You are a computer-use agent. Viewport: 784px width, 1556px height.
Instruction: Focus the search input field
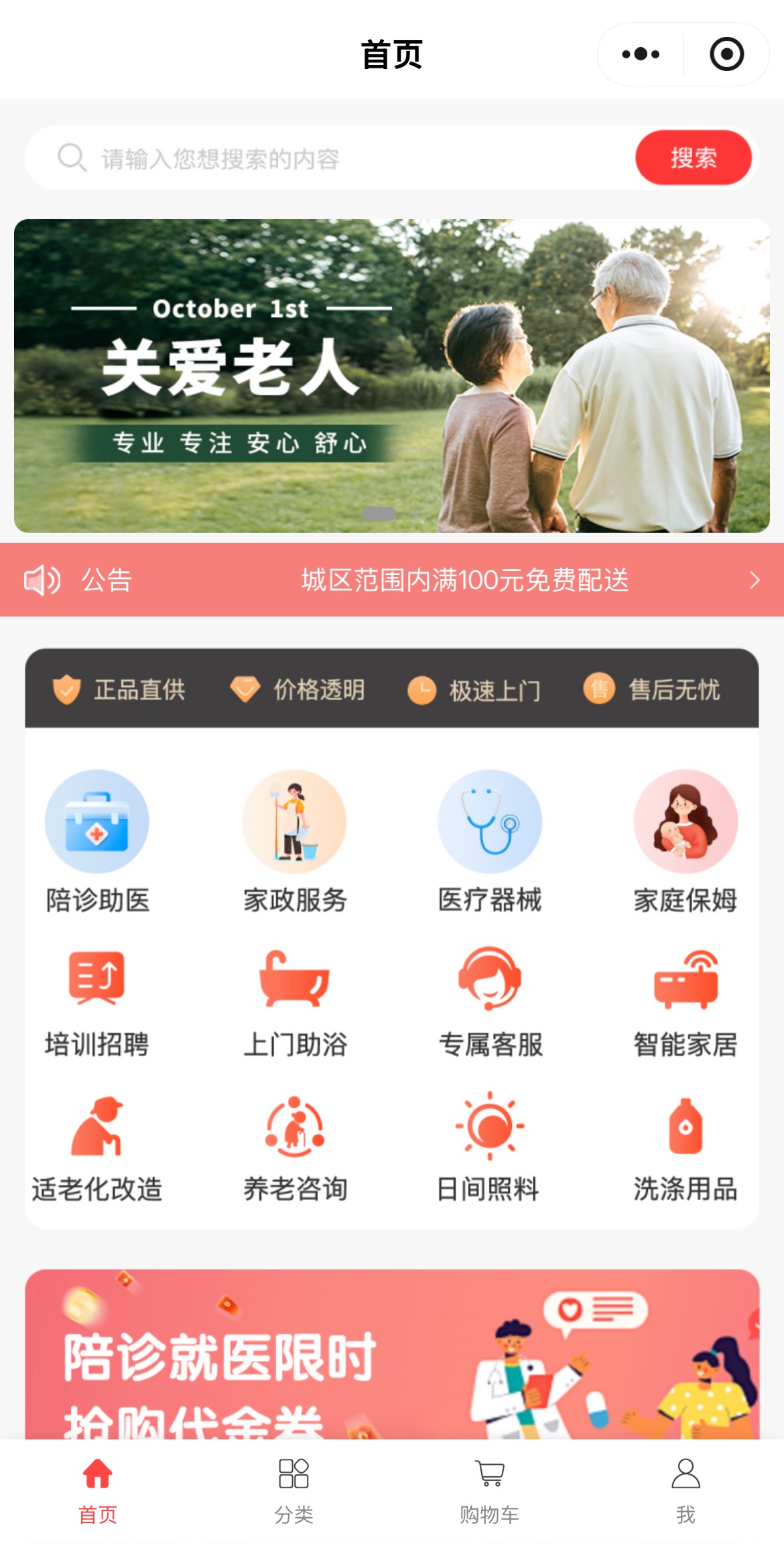(335, 159)
